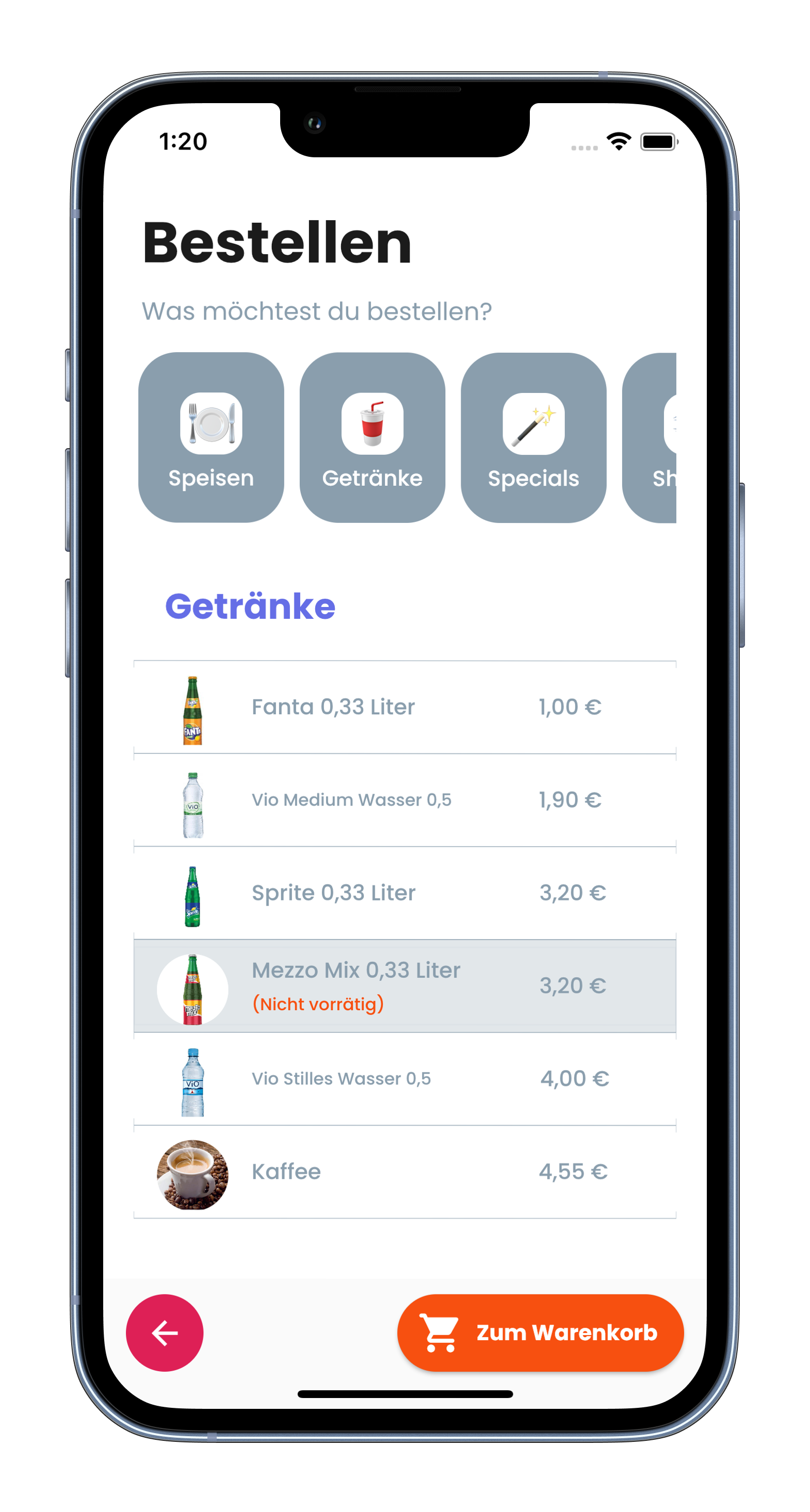The image size is (810, 1512).
Task: Select the Speisen category
Action: point(211,437)
